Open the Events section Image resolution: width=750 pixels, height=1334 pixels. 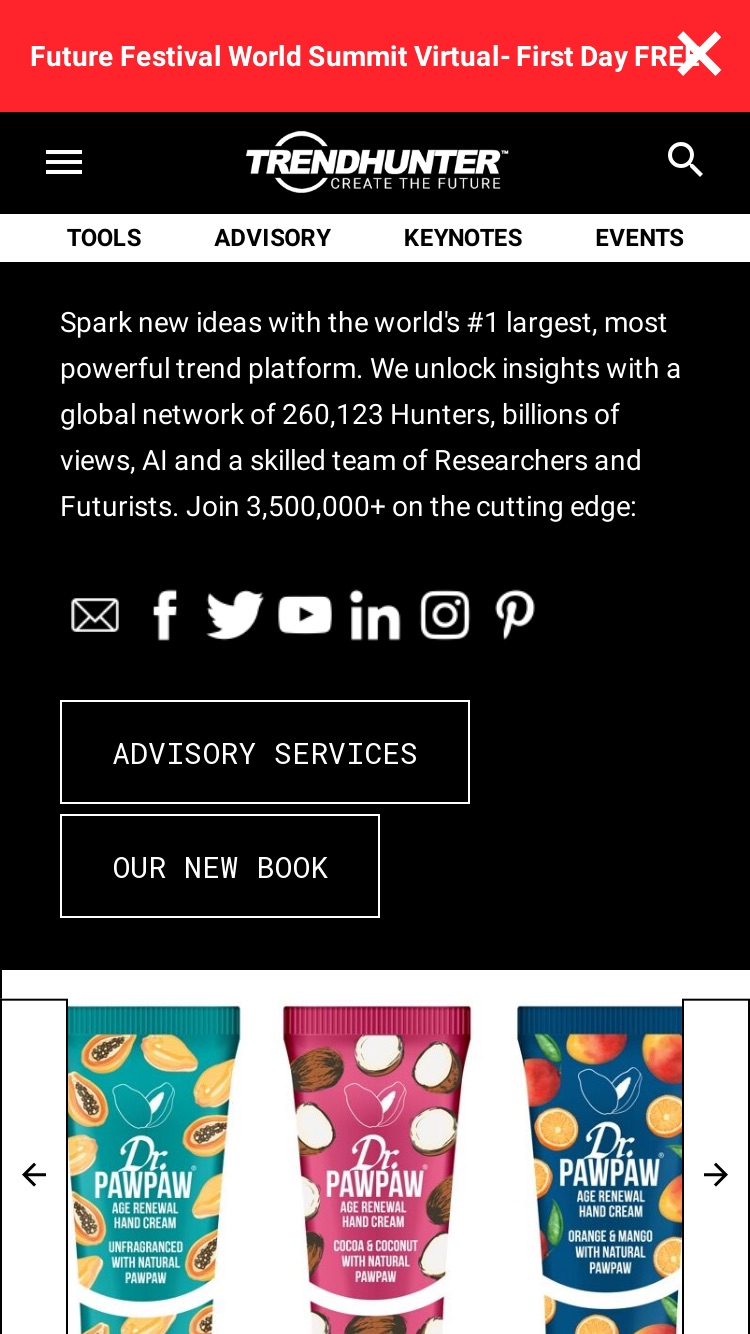click(x=639, y=238)
